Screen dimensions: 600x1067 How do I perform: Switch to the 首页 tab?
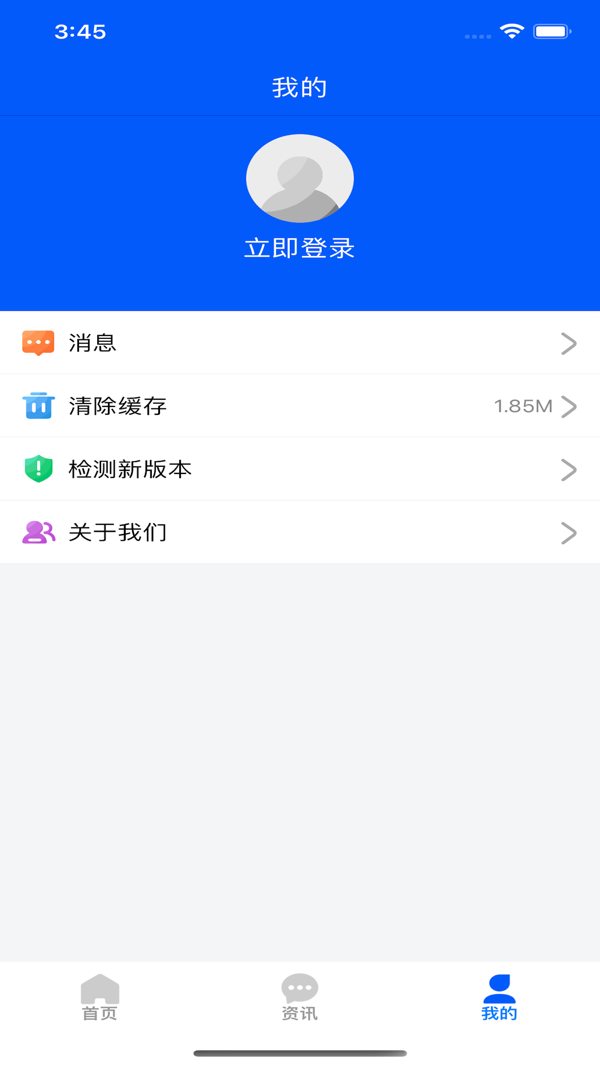coord(100,998)
